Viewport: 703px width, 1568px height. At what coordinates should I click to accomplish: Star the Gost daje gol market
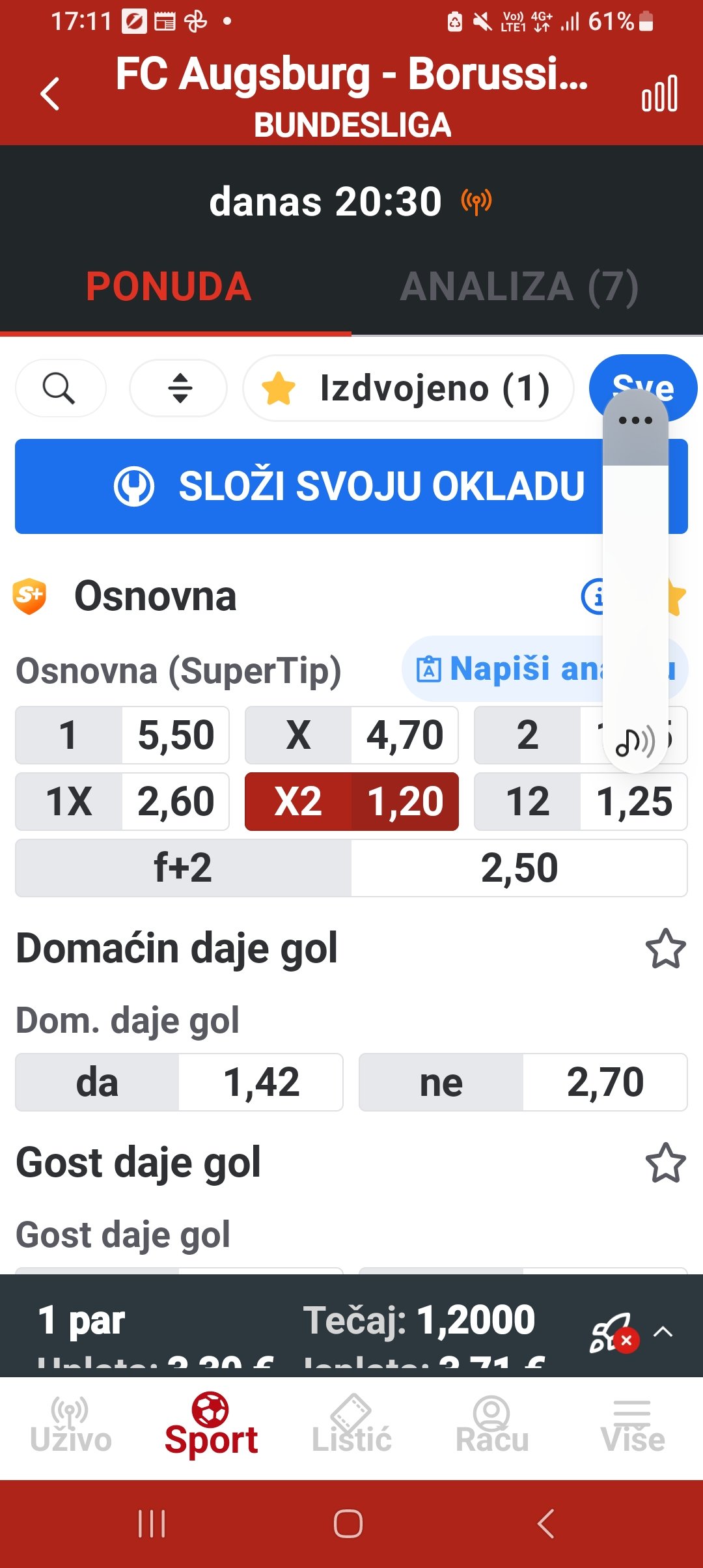pyautogui.click(x=665, y=1163)
